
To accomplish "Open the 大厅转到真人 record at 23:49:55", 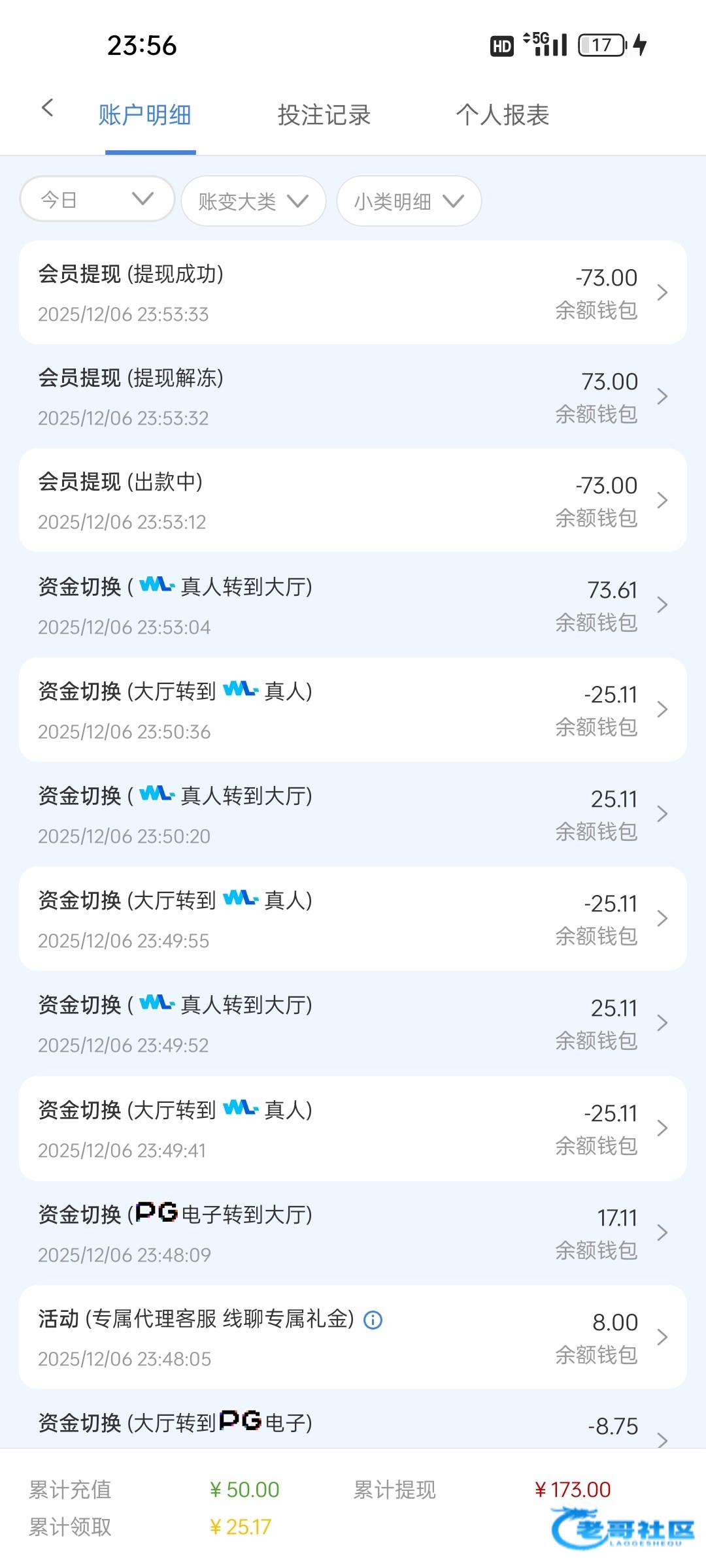I will coord(353,919).
